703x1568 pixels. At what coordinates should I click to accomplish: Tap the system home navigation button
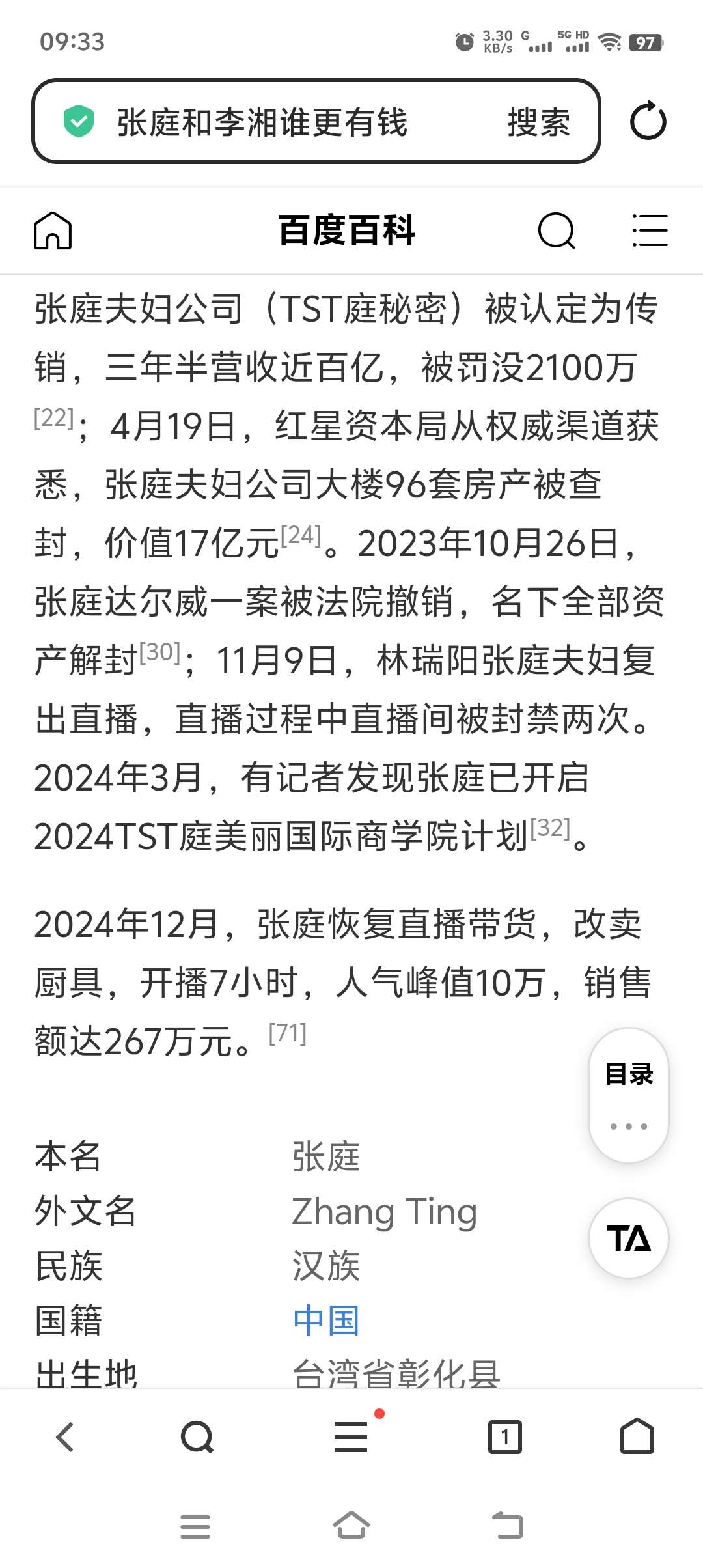tap(351, 1525)
